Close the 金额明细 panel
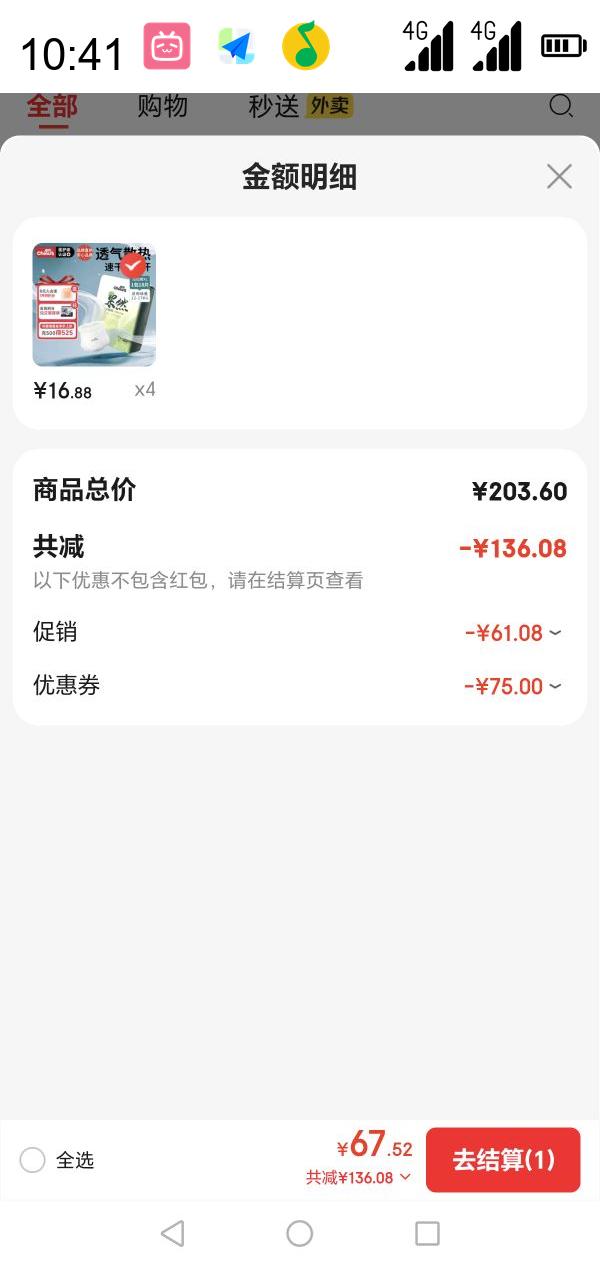 click(559, 177)
